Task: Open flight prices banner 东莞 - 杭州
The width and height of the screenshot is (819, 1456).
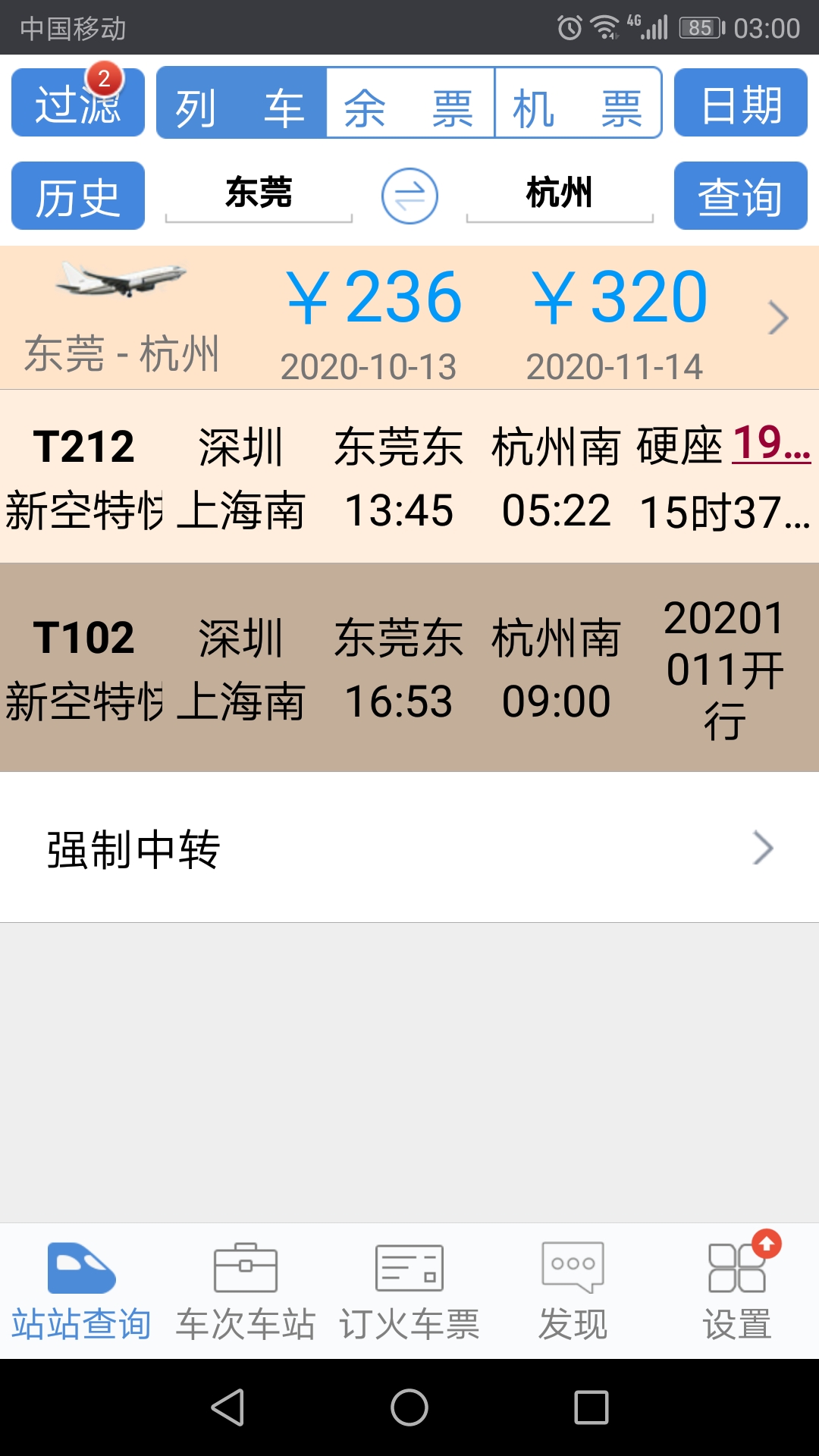Action: click(409, 318)
